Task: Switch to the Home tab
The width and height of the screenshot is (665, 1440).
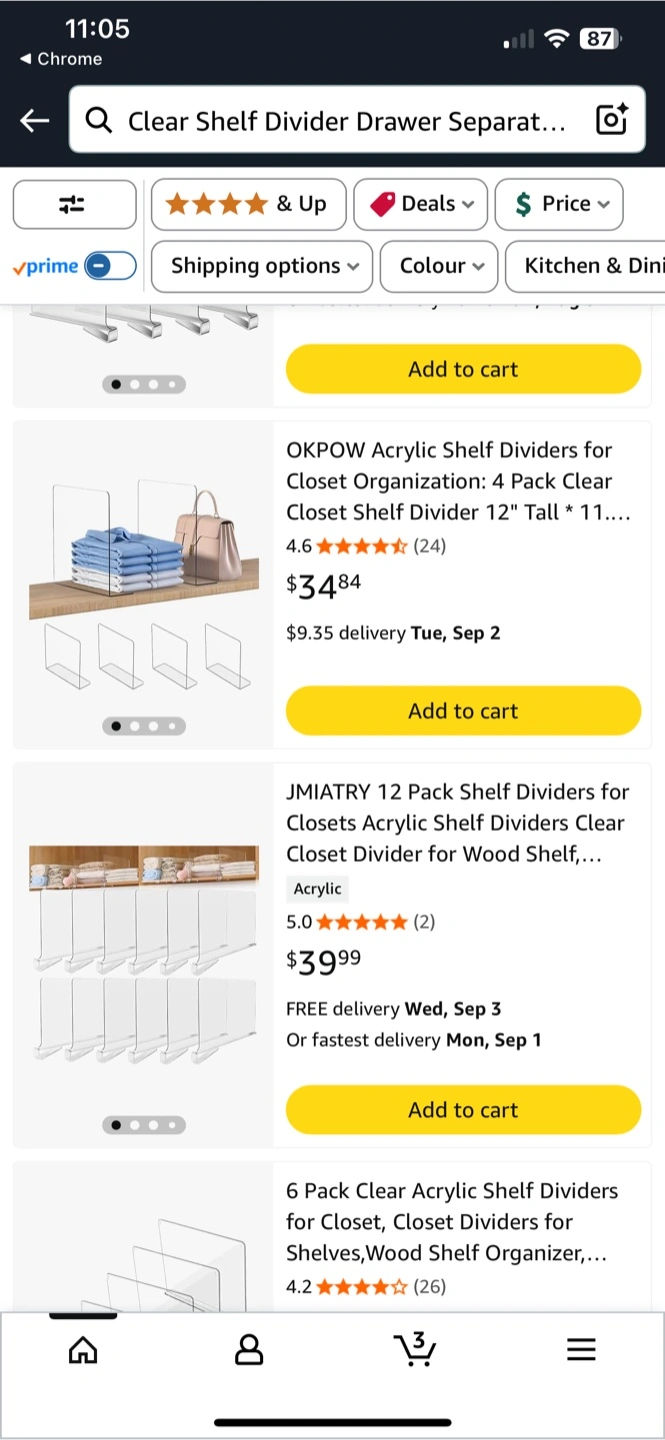Action: pyautogui.click(x=83, y=1350)
